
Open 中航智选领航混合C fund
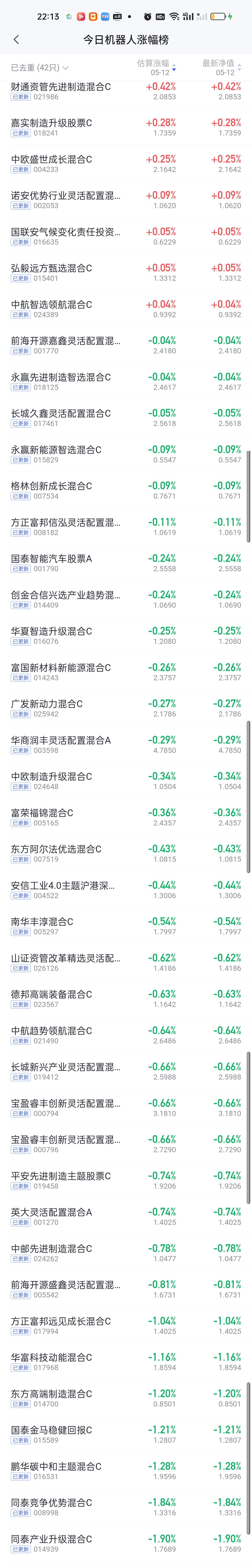[x=126, y=309]
